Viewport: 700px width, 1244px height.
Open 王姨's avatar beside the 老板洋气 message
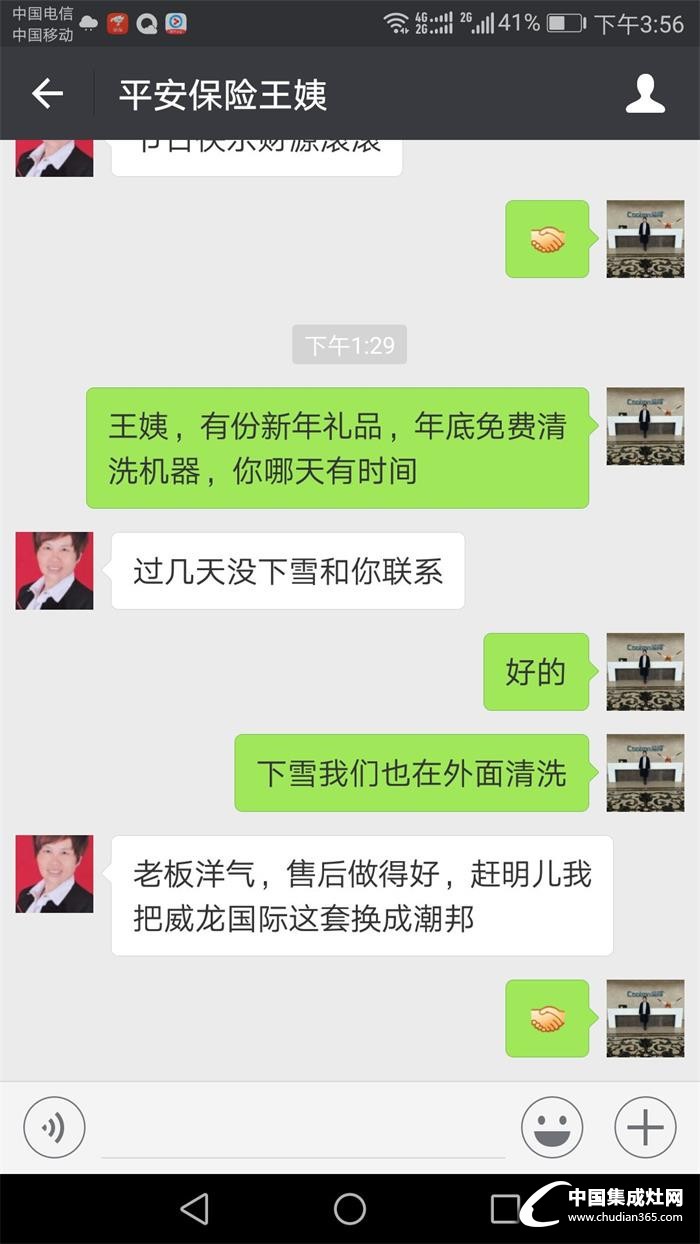tap(54, 874)
